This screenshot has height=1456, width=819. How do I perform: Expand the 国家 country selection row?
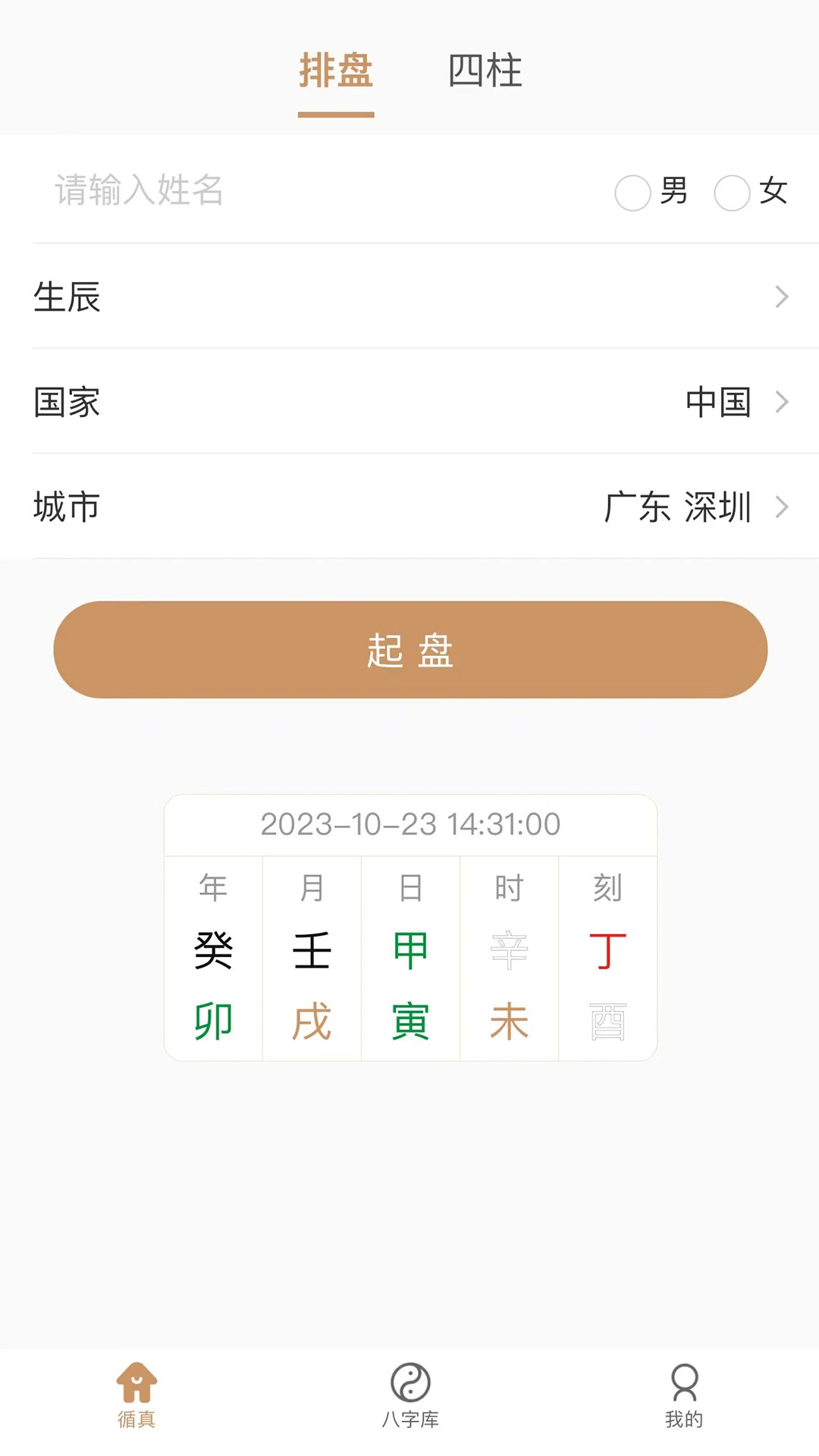tap(409, 403)
